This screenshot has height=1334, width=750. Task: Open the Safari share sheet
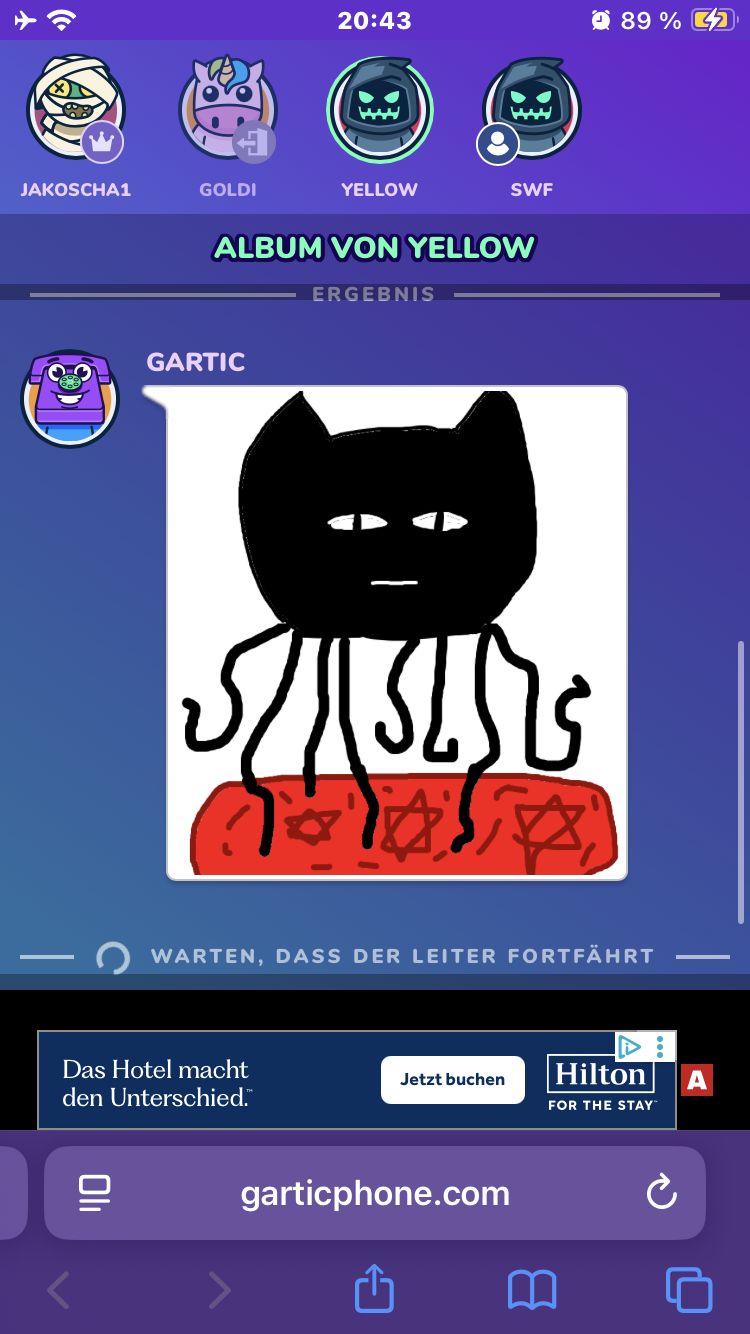375,1289
